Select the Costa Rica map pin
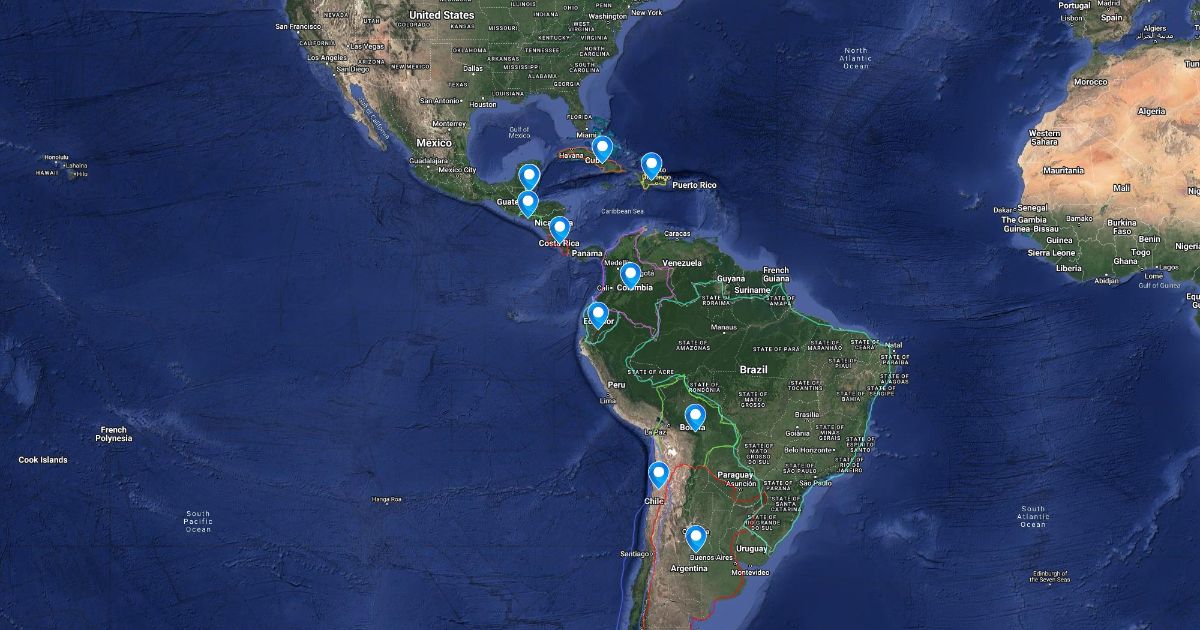This screenshot has height=630, width=1200. click(x=559, y=229)
